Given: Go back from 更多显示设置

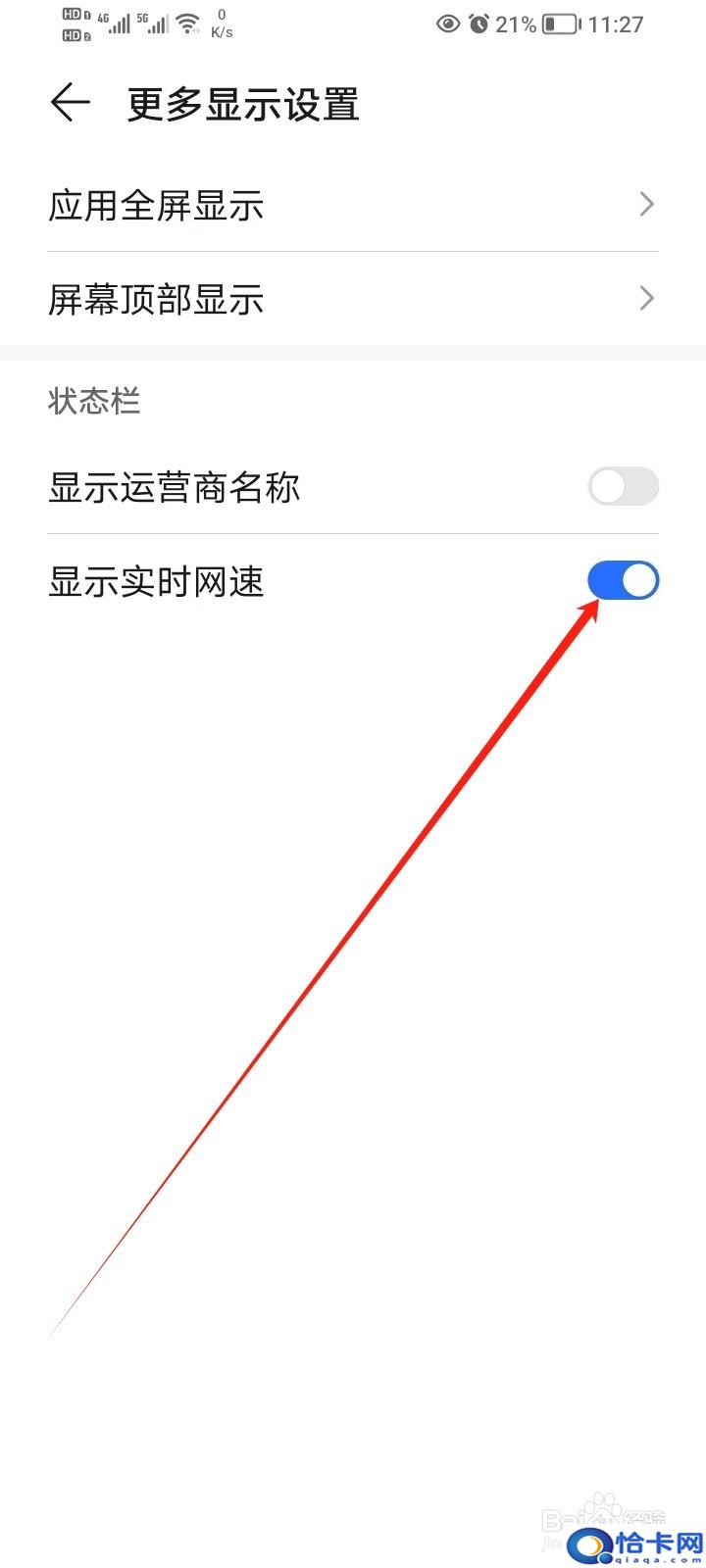Looking at the screenshot, I should [x=71, y=103].
